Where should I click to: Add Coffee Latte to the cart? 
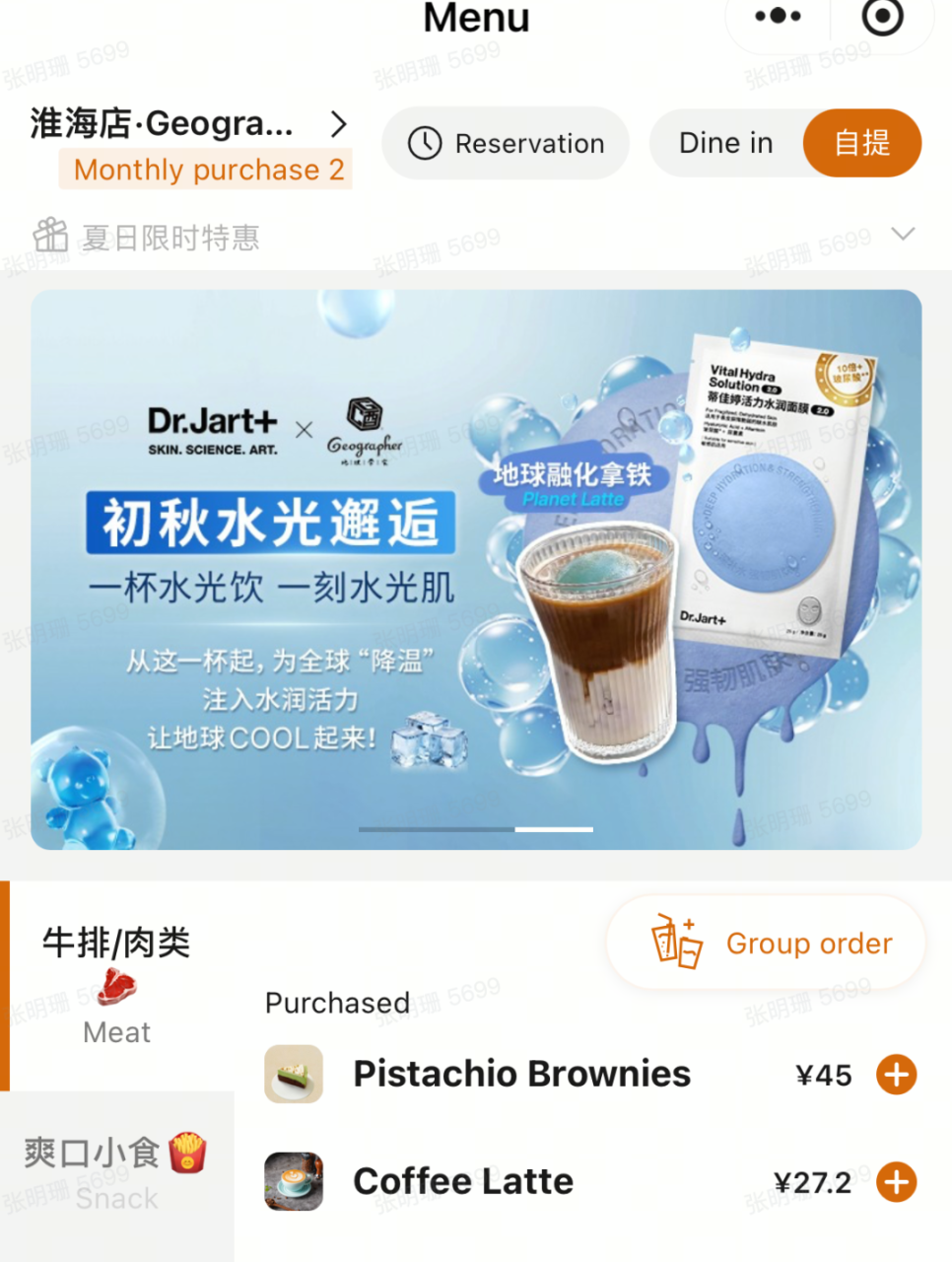coord(896,1182)
